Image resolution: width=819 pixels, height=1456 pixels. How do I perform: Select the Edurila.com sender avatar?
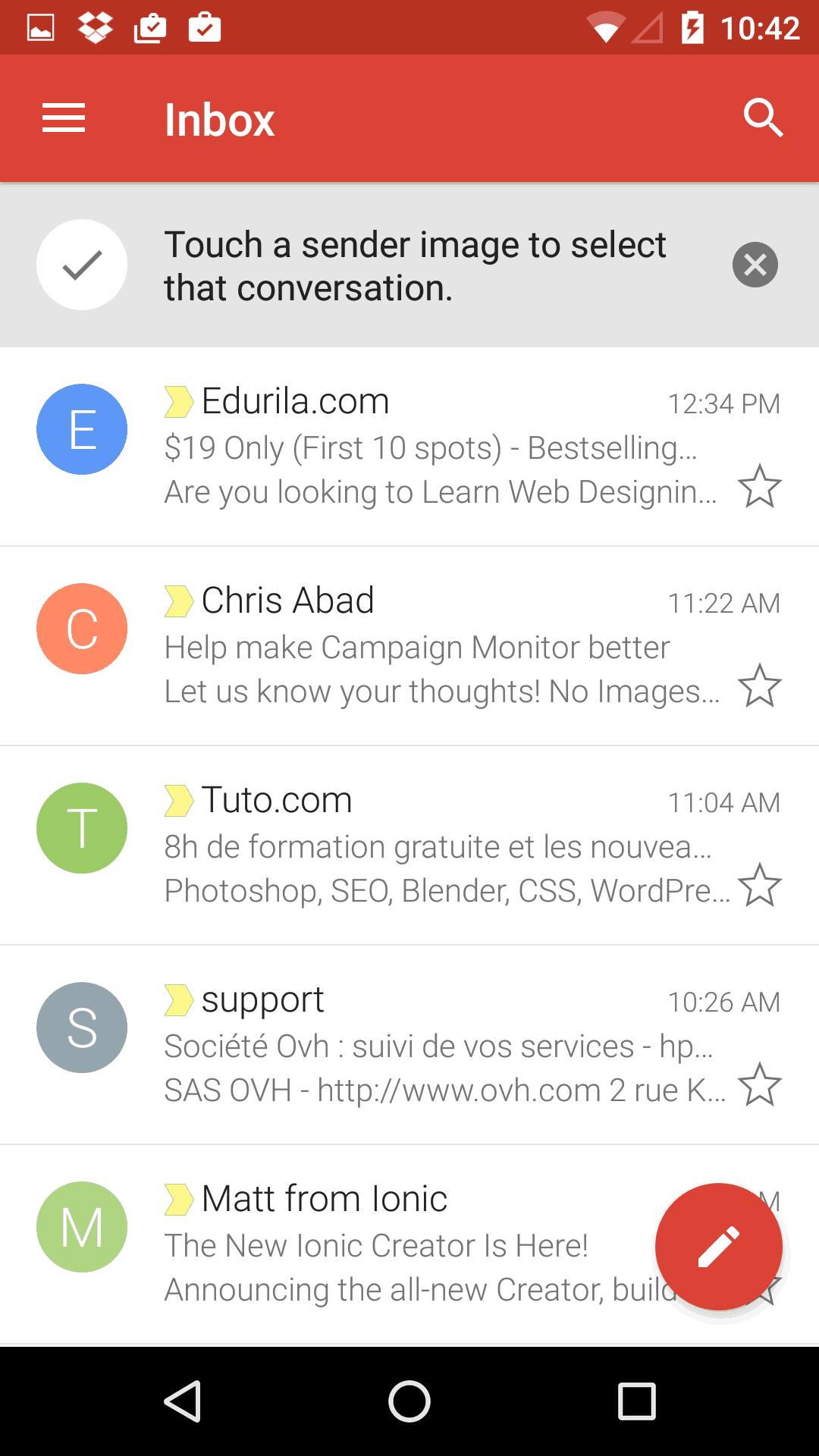click(81, 428)
